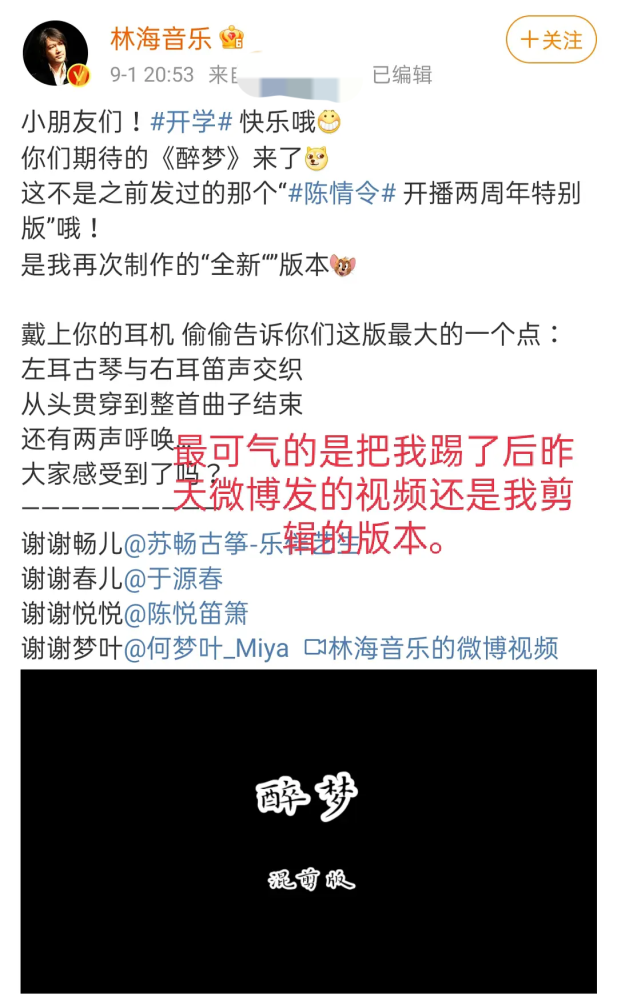Tap the 林海音乐 username

(x=161, y=39)
